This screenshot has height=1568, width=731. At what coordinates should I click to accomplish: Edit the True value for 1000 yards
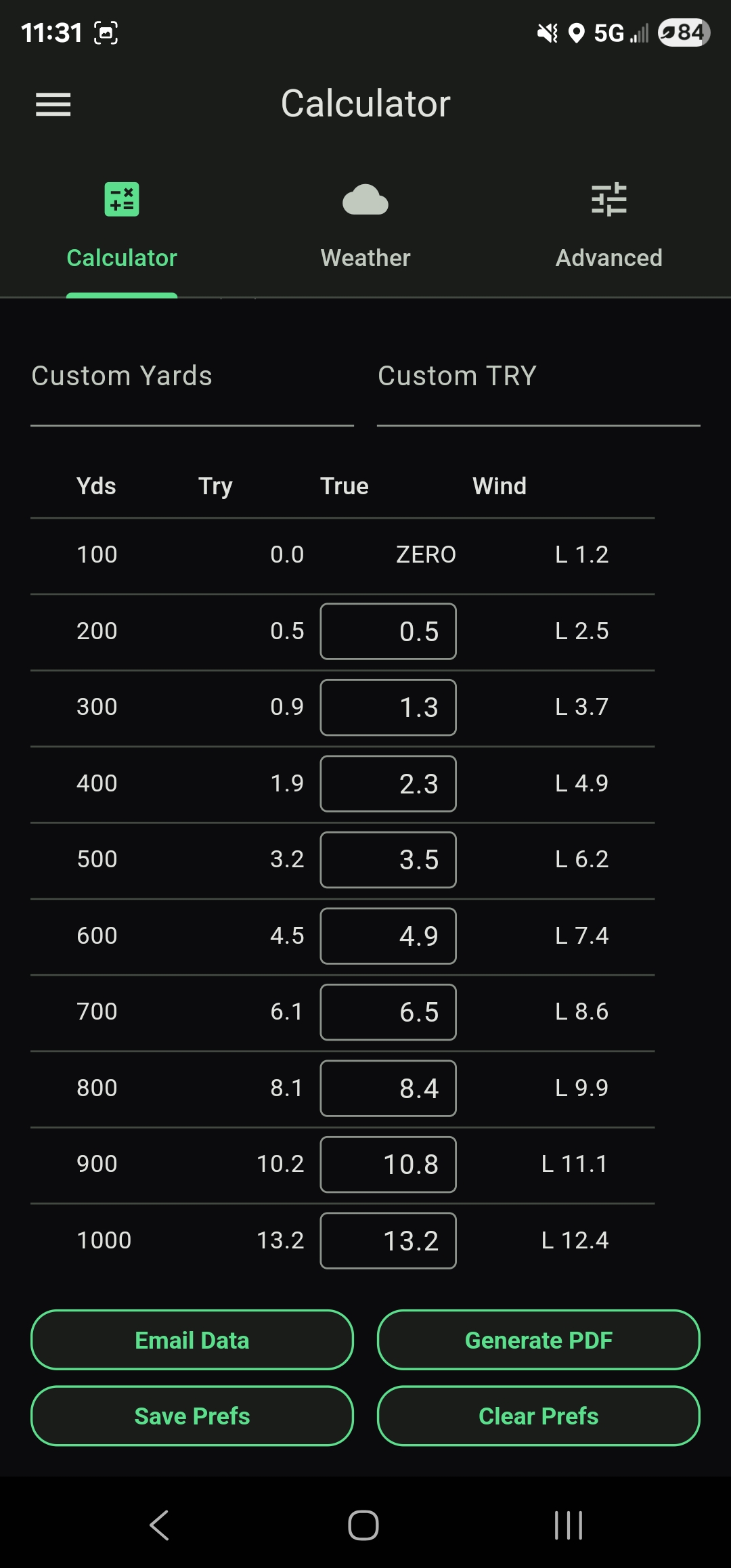pyautogui.click(x=388, y=1240)
